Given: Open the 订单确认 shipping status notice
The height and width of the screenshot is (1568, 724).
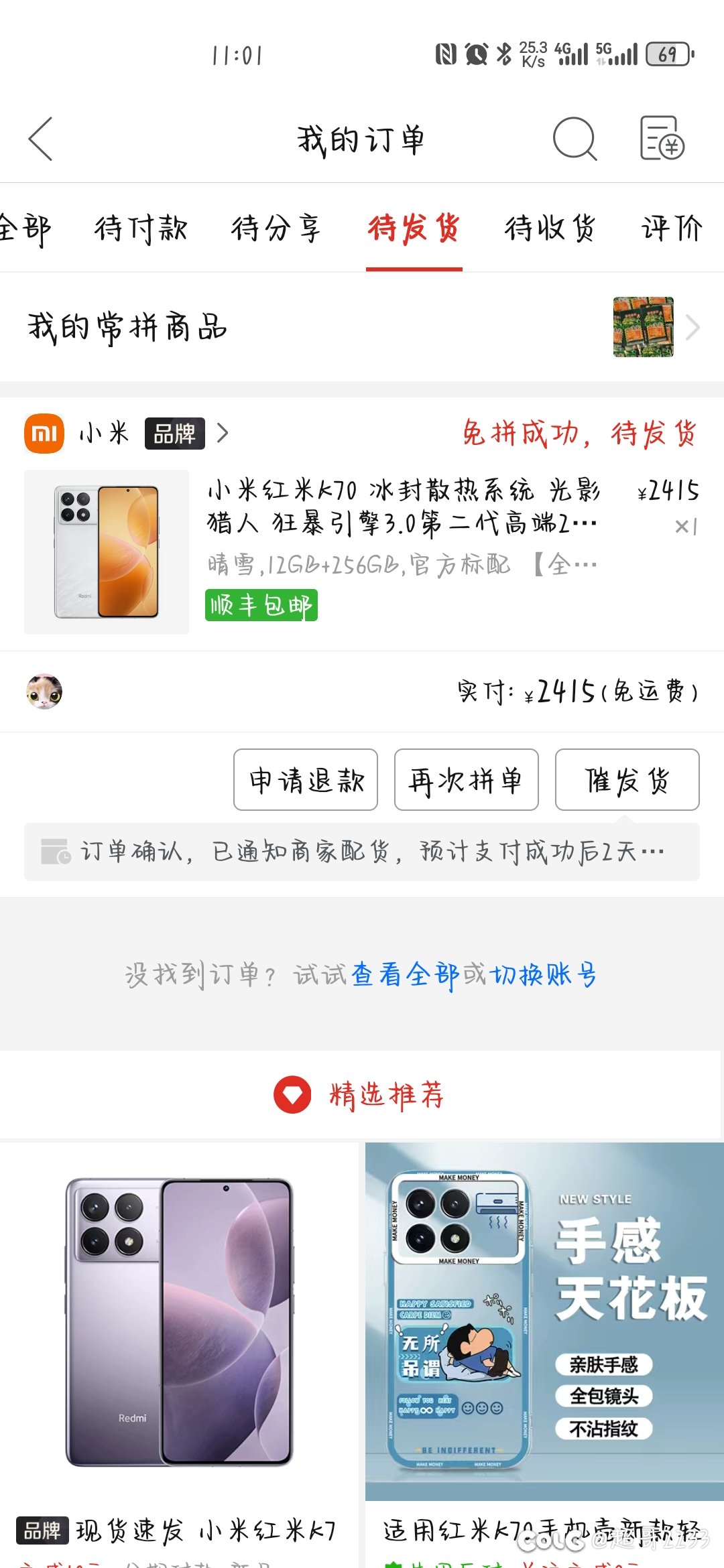Looking at the screenshot, I should click(x=362, y=852).
